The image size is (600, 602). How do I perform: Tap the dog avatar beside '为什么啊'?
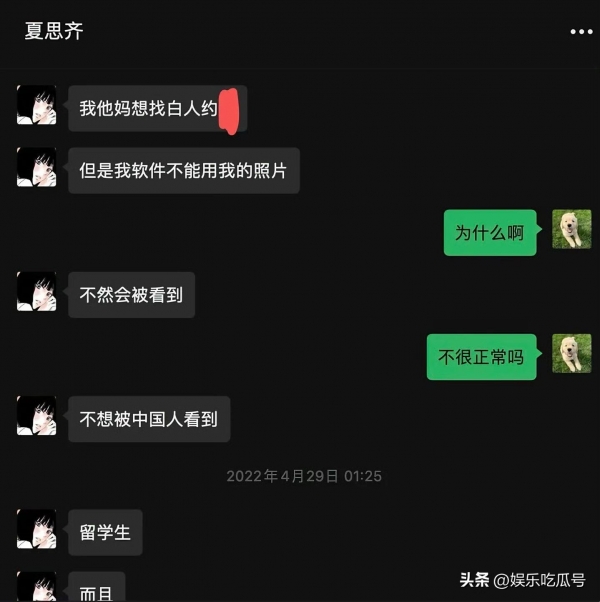[x=572, y=230]
